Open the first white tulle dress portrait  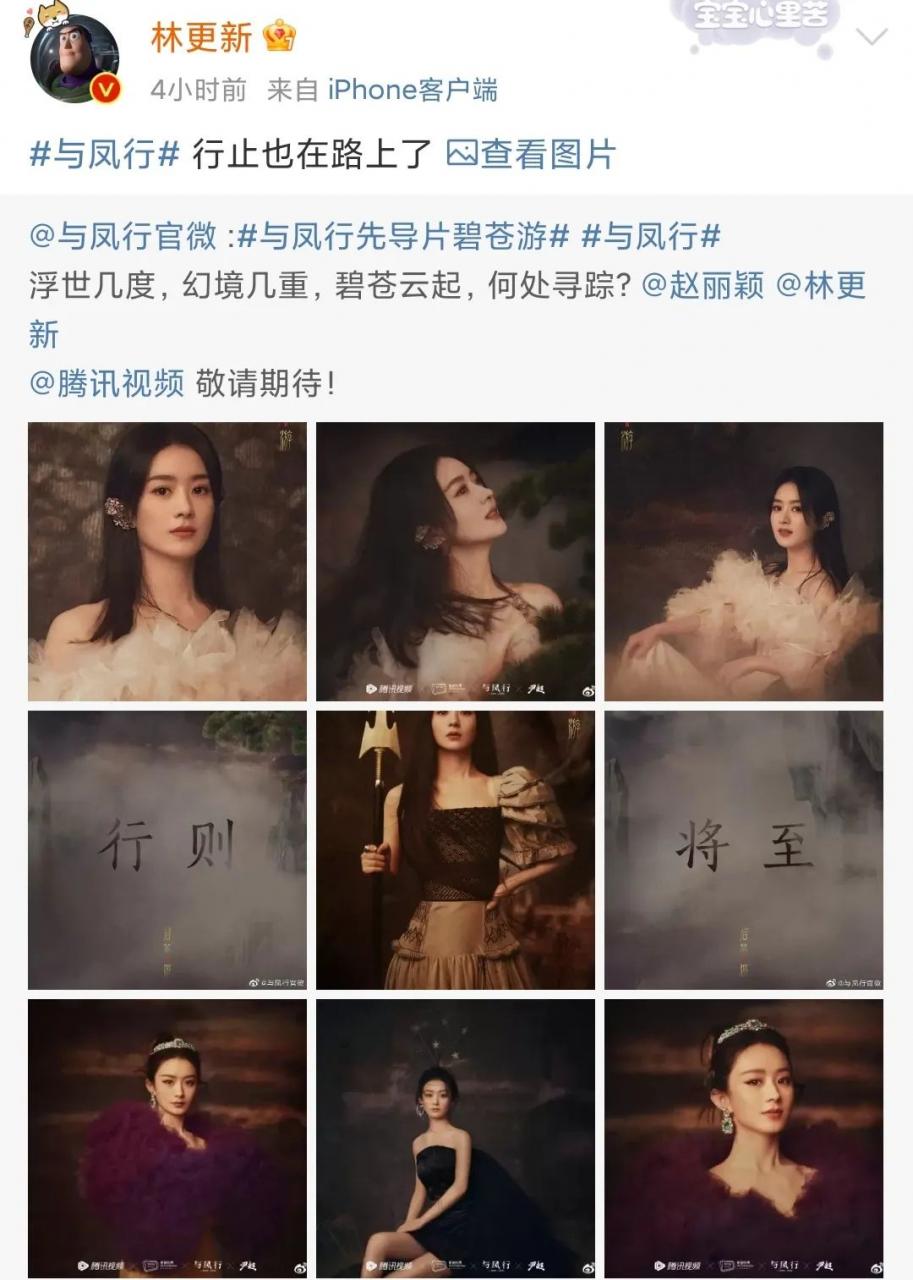(166, 559)
